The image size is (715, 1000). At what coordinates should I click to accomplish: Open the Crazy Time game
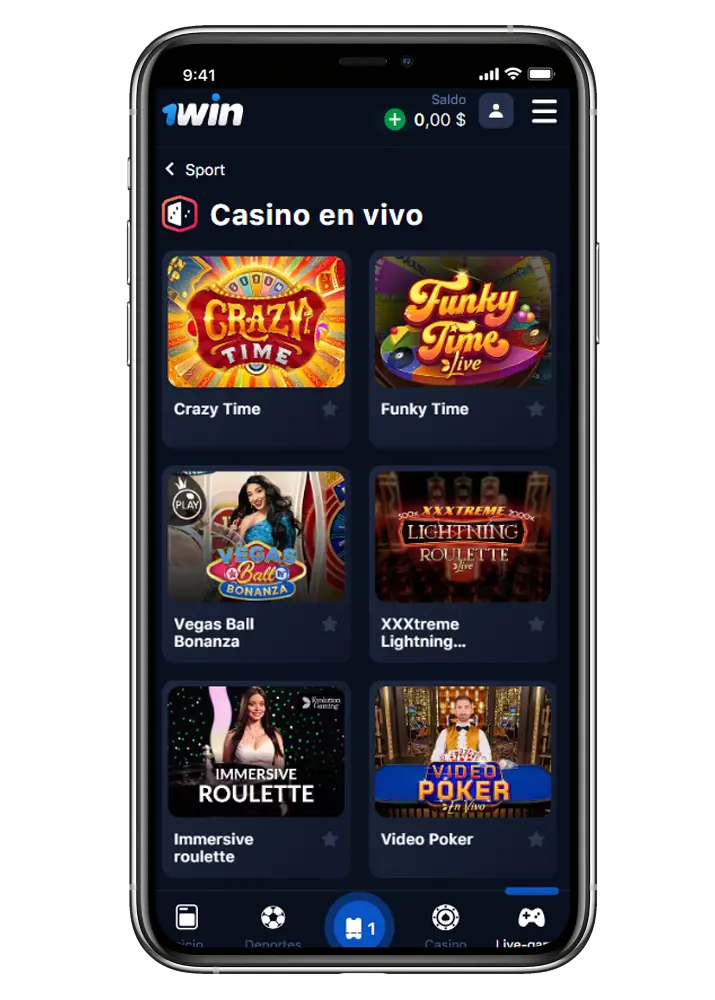tap(256, 322)
